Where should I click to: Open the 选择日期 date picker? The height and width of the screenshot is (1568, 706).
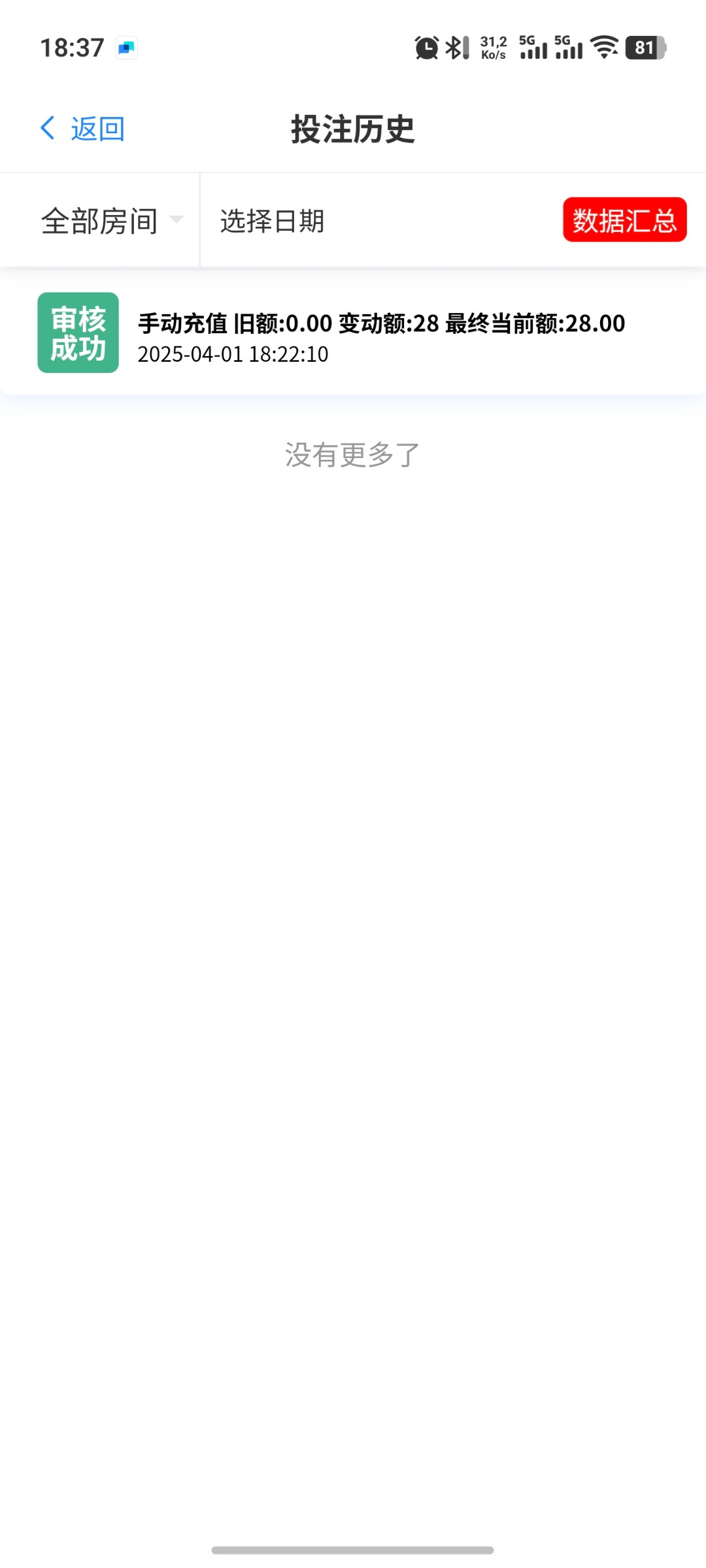click(273, 221)
